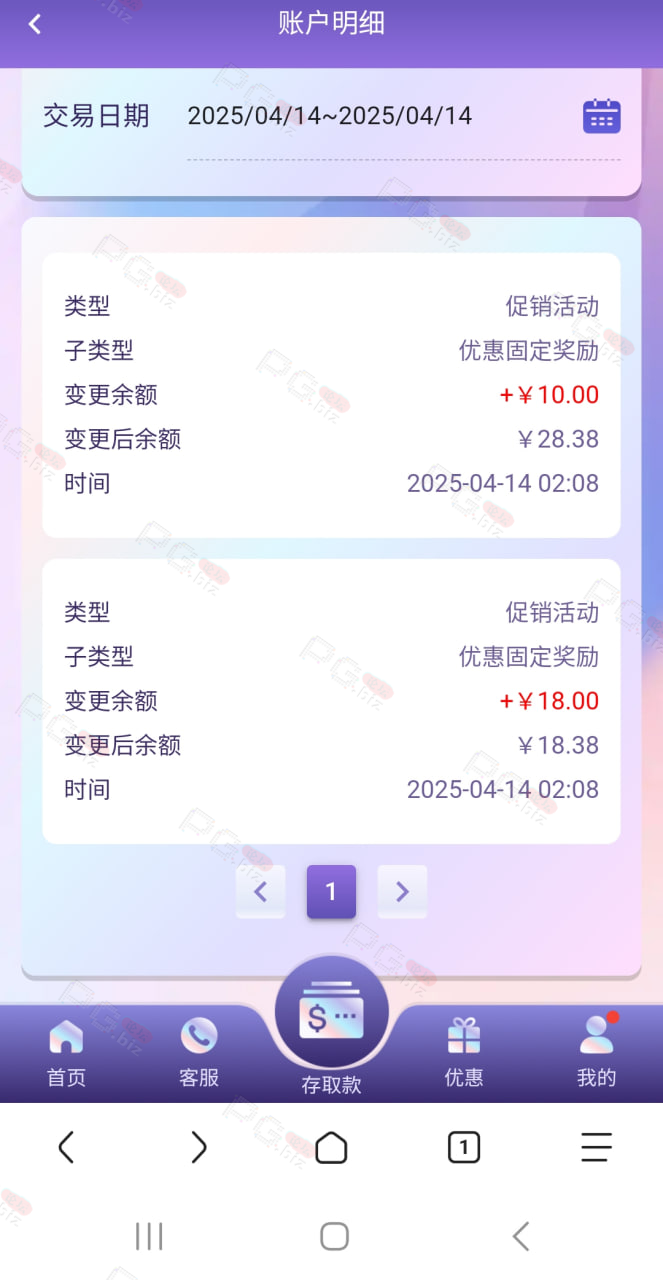Viewport: 663px width, 1280px height.
Task: Tap the system recent apps button
Action: (x=149, y=1236)
